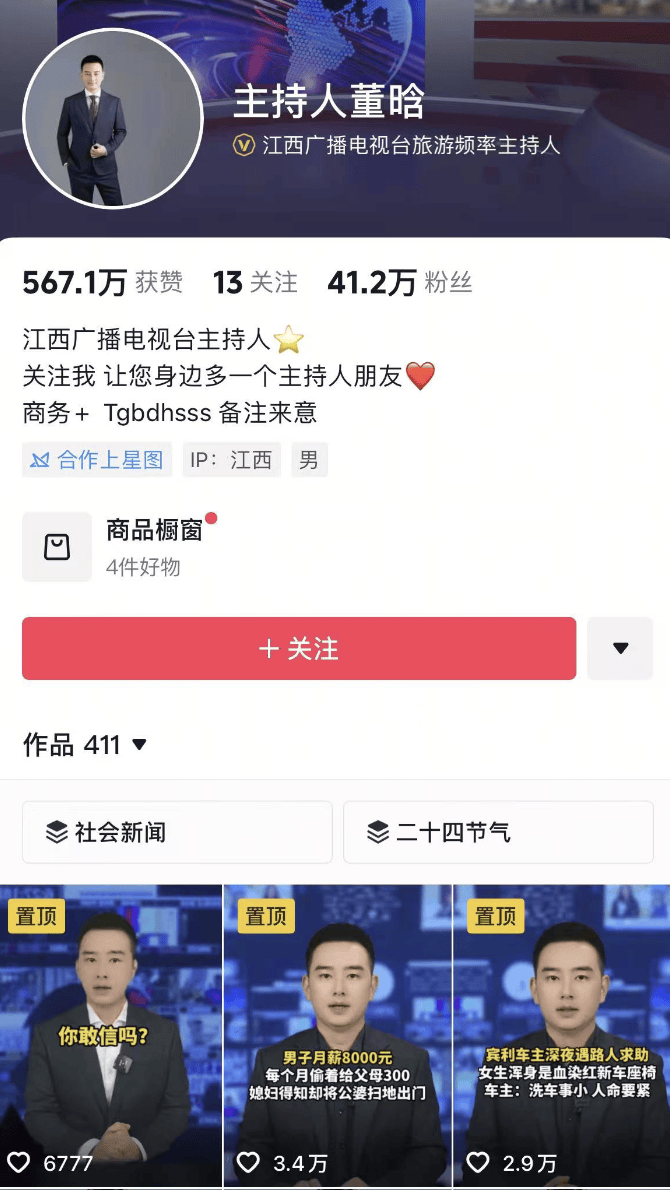
Task: Follow this host with the red 关注 button
Action: pyautogui.click(x=299, y=649)
